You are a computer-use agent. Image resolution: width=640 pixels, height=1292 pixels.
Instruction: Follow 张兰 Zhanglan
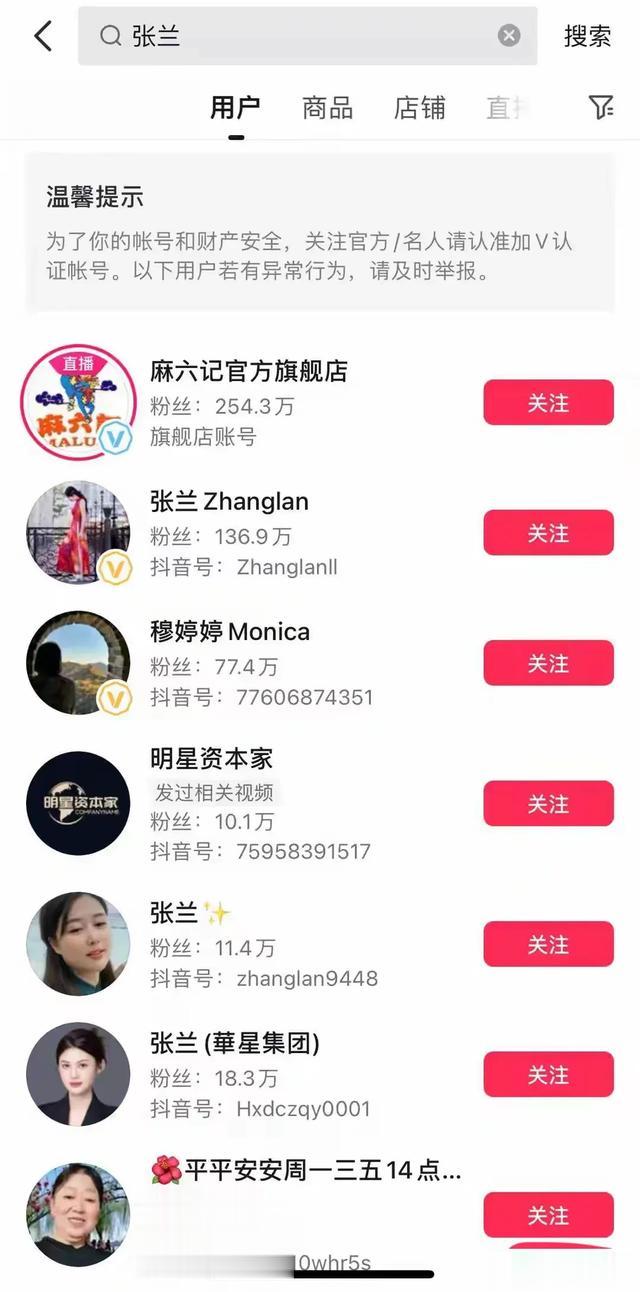[x=548, y=533]
